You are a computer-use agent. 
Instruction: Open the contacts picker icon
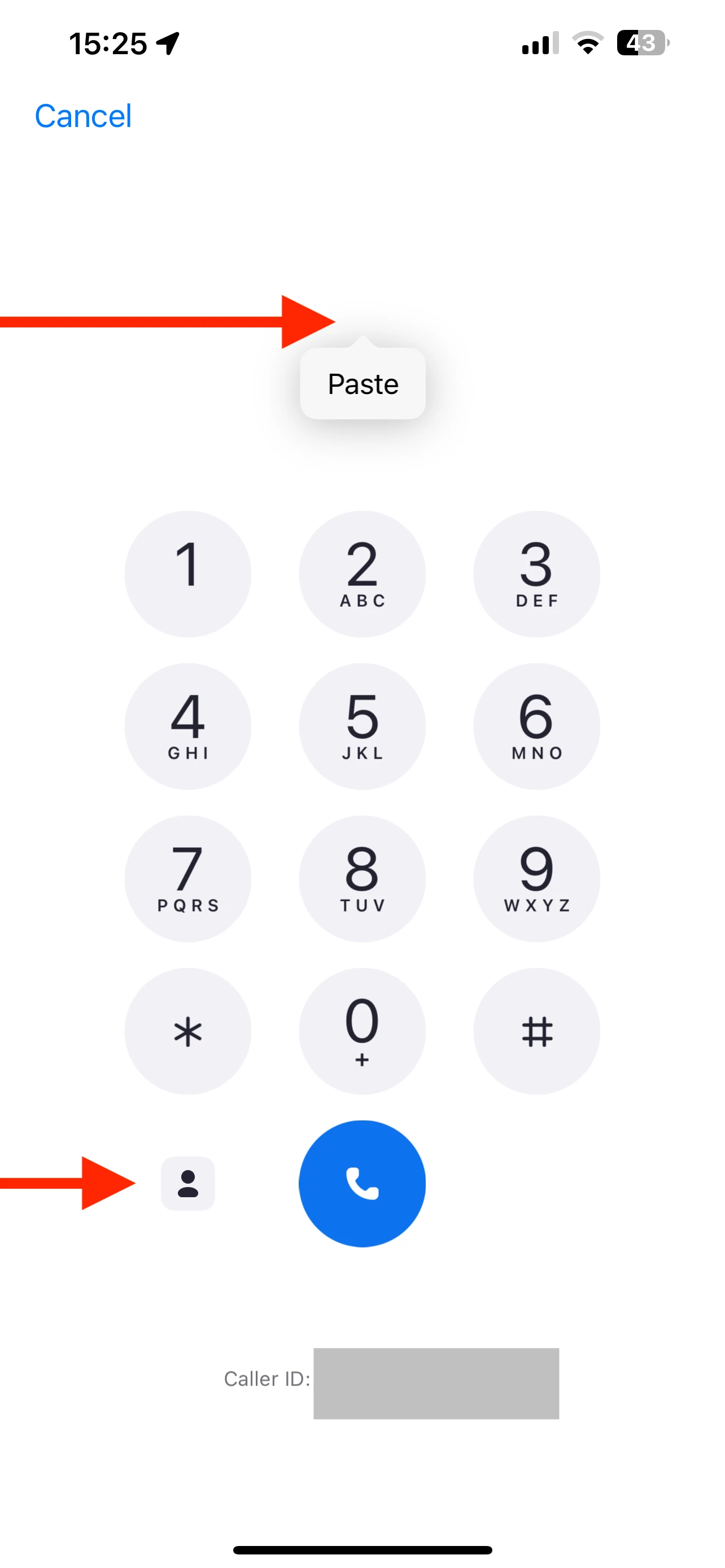[x=187, y=1183]
